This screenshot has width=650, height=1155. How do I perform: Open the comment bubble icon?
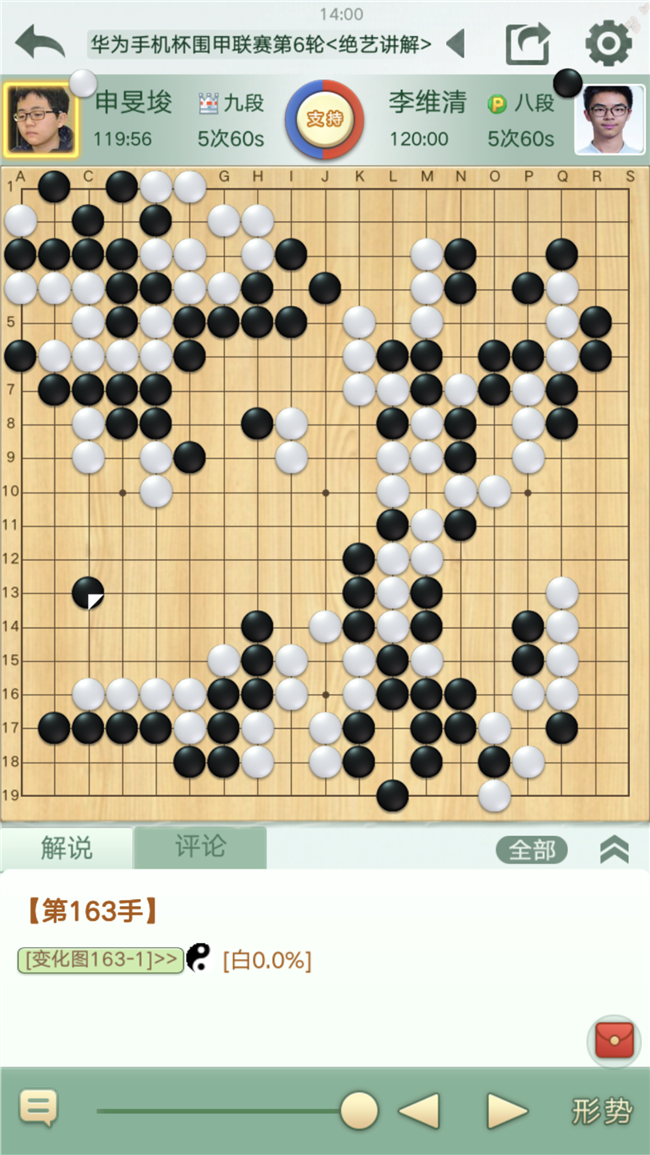point(38,1109)
